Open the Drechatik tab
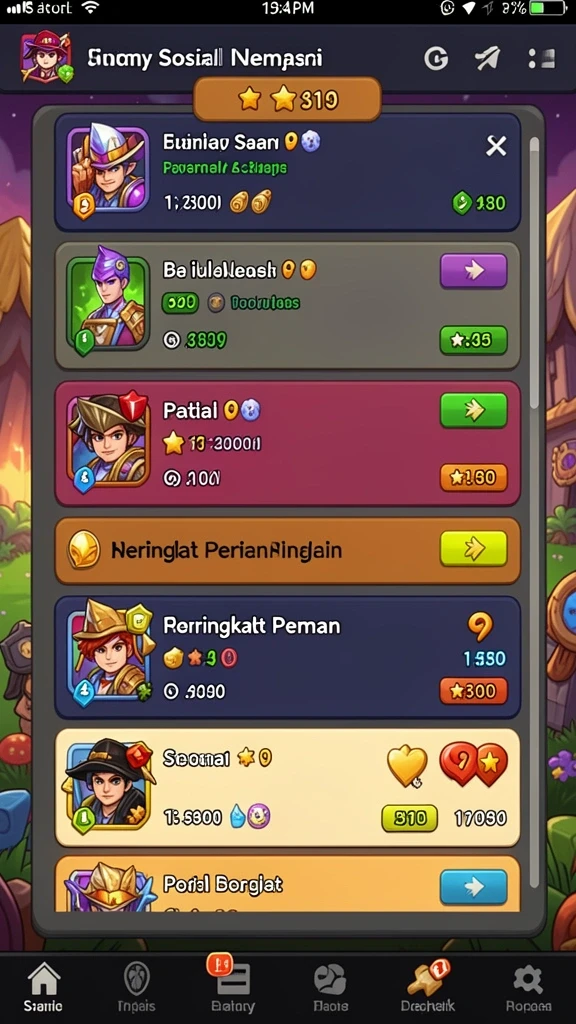 pyautogui.click(x=428, y=987)
